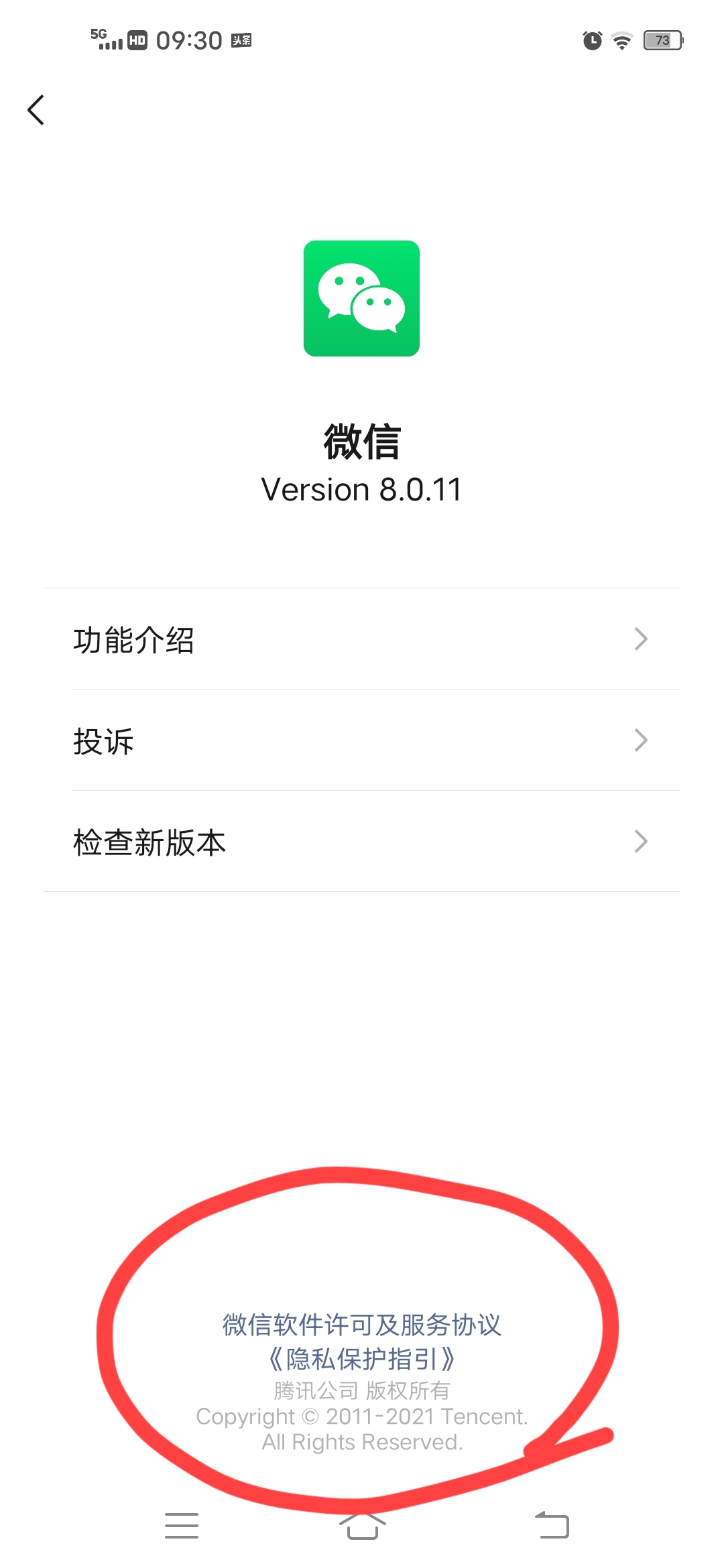The image size is (724, 1568).
Task: Expand 检查新版本 using its chevron
Action: [641, 842]
